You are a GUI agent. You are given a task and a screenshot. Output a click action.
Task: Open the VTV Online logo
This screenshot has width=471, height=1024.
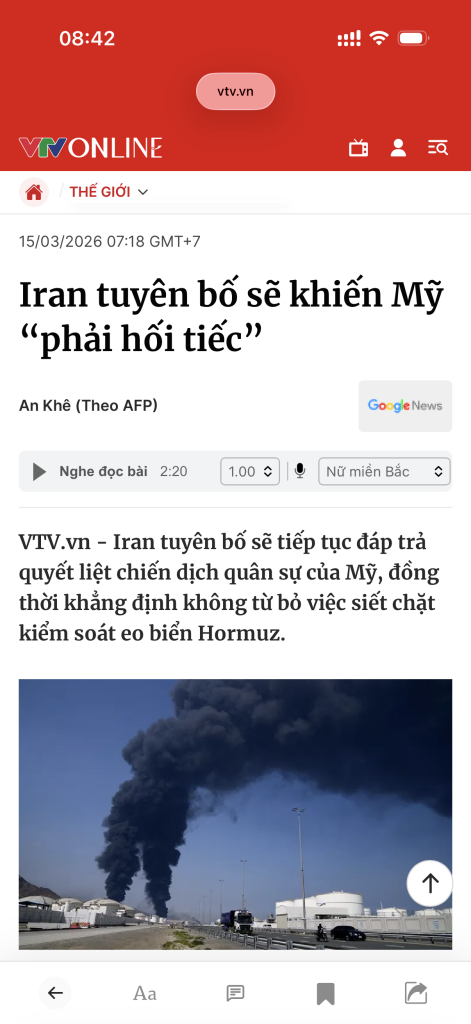90,148
